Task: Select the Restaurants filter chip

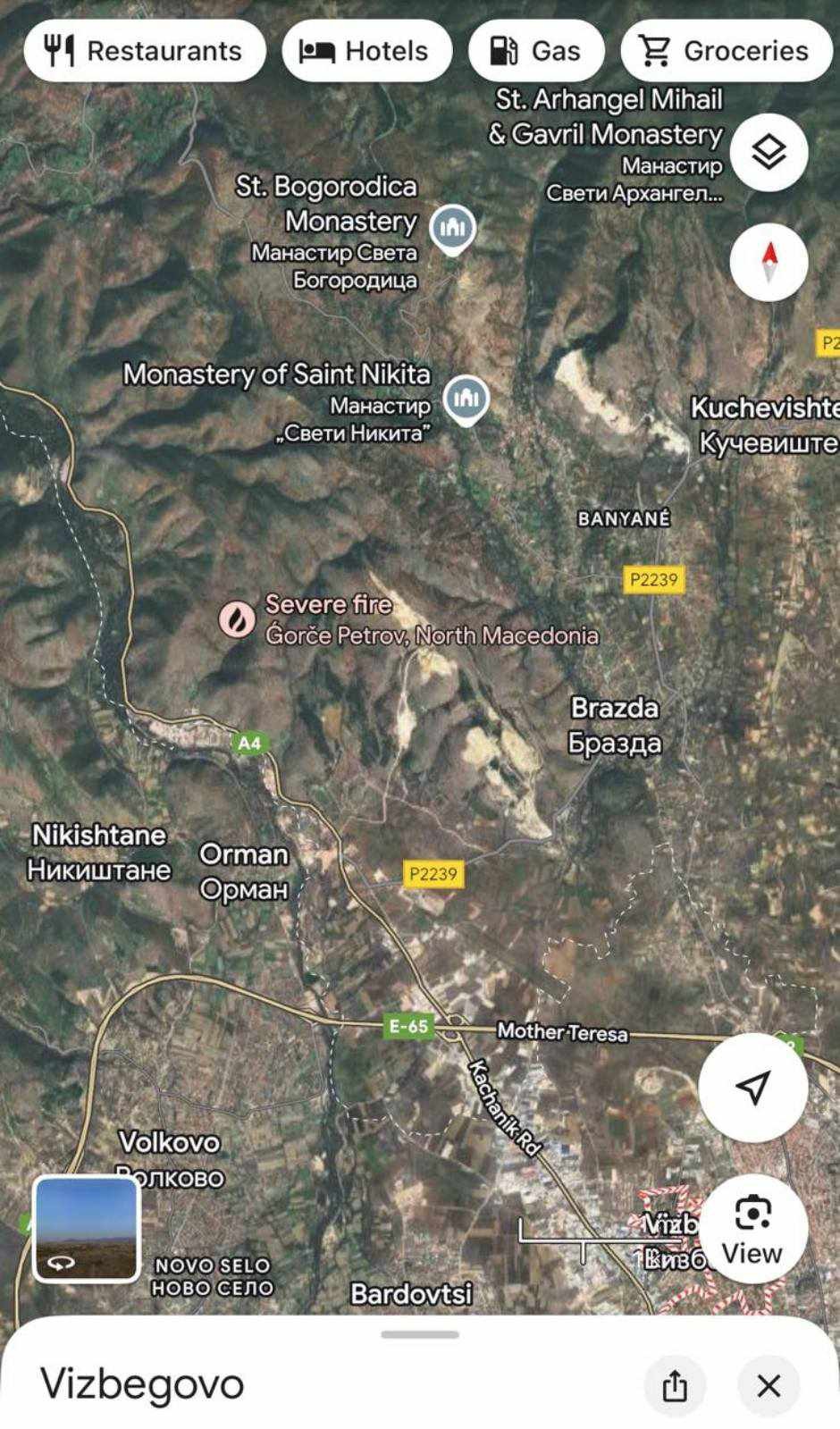Action: tap(145, 51)
